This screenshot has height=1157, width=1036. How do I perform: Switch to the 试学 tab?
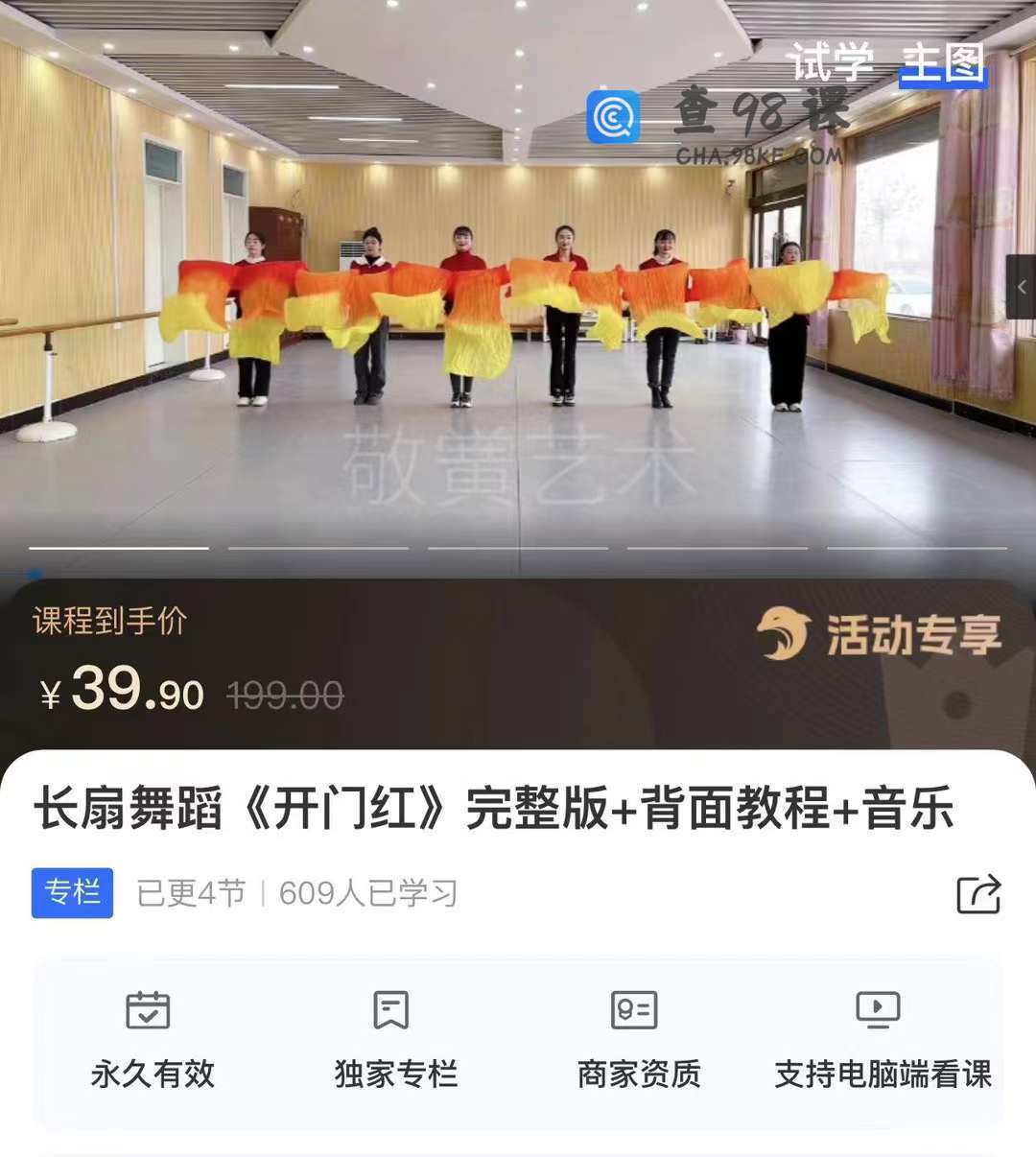pyautogui.click(x=832, y=64)
